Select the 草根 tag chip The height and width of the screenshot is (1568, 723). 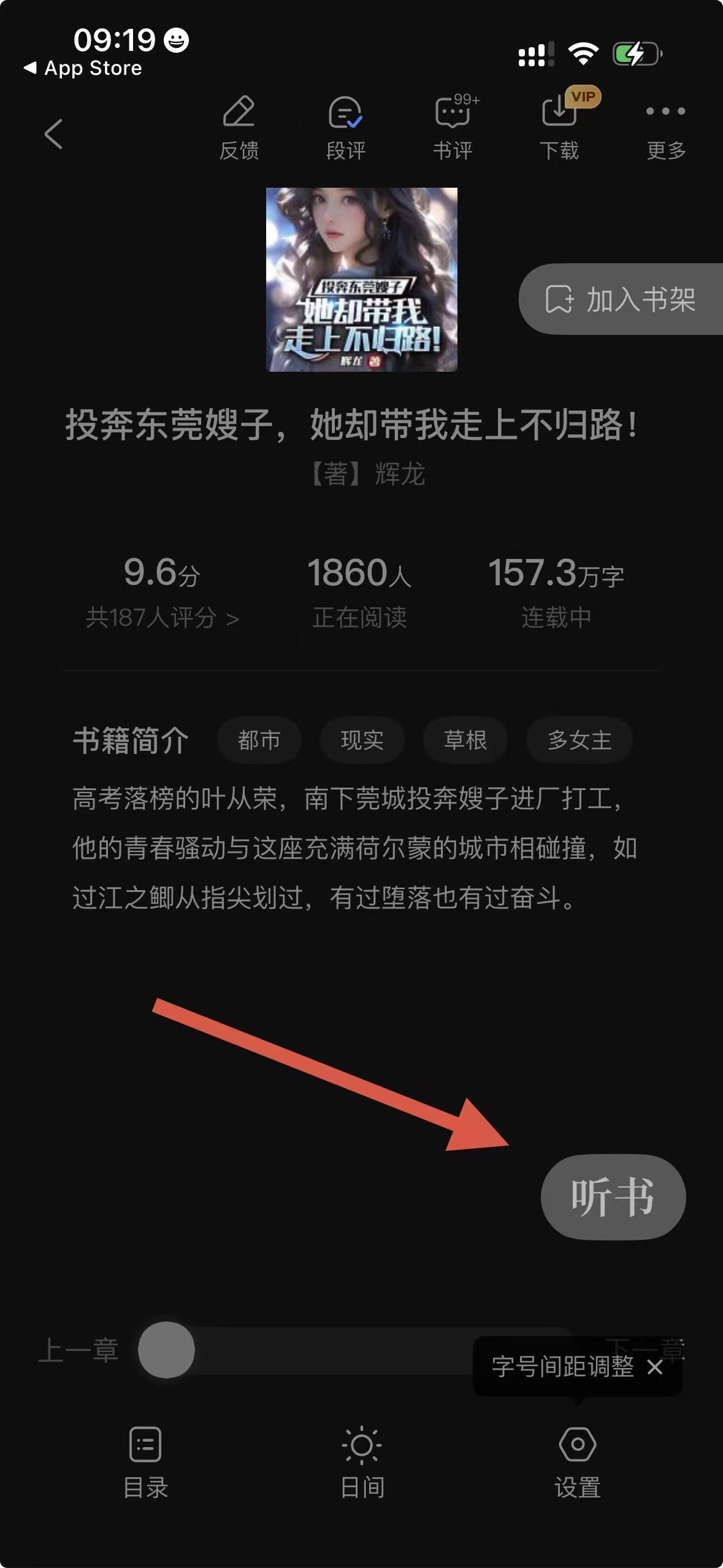465,740
